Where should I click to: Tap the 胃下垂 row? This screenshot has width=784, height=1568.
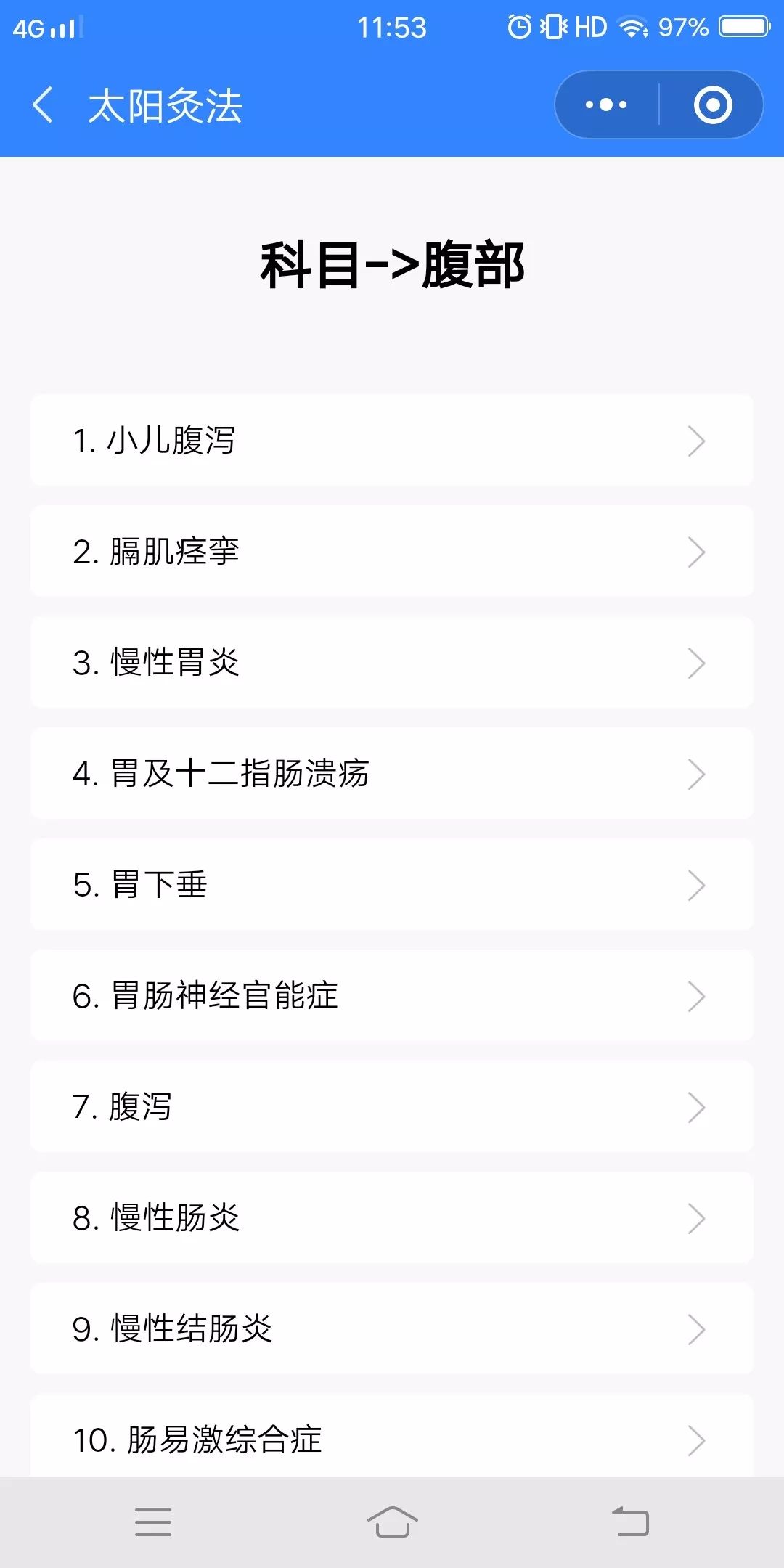click(391, 885)
